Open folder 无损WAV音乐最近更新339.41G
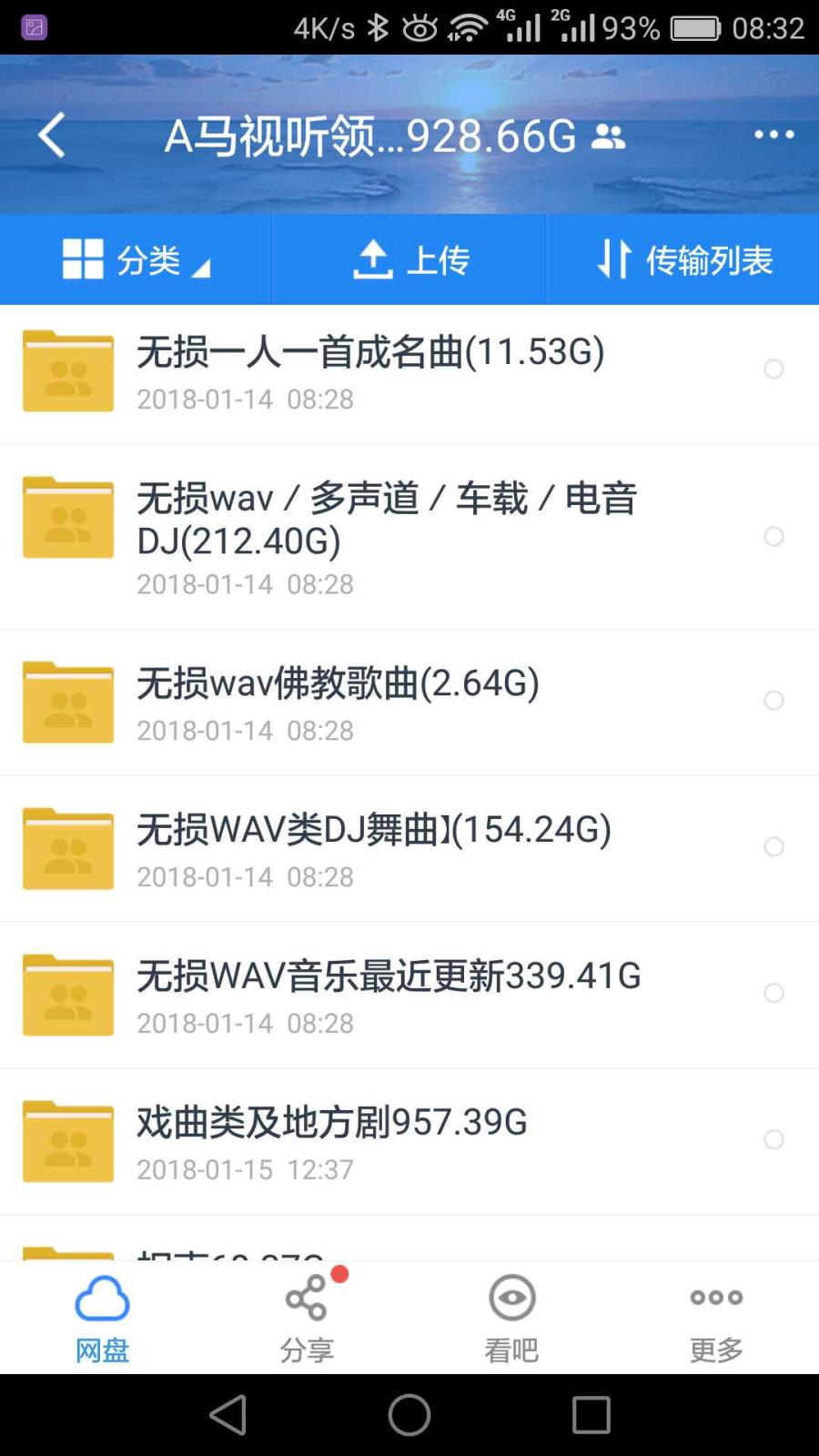Viewport: 819px width, 1456px height. [x=409, y=996]
